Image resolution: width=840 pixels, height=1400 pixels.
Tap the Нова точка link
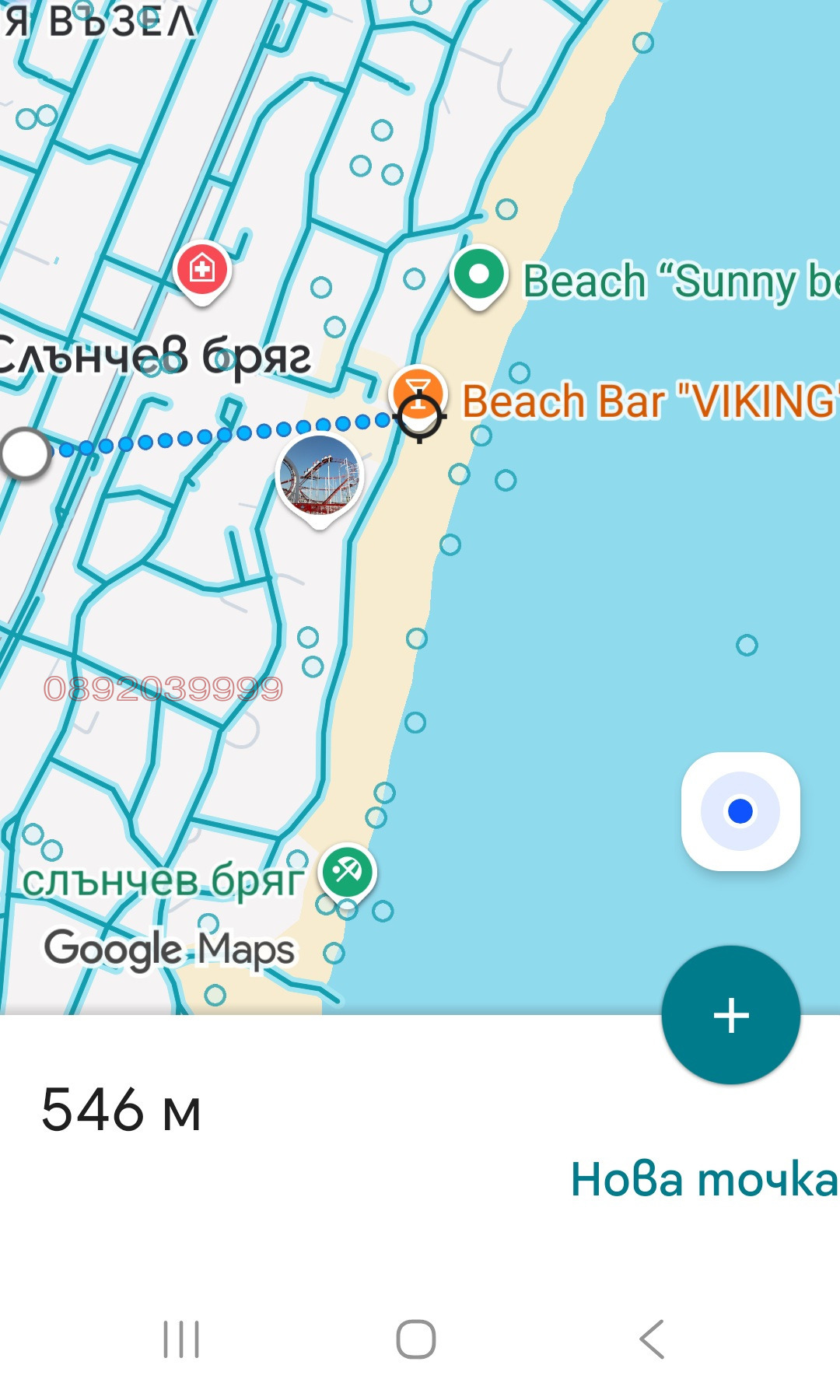704,1179
